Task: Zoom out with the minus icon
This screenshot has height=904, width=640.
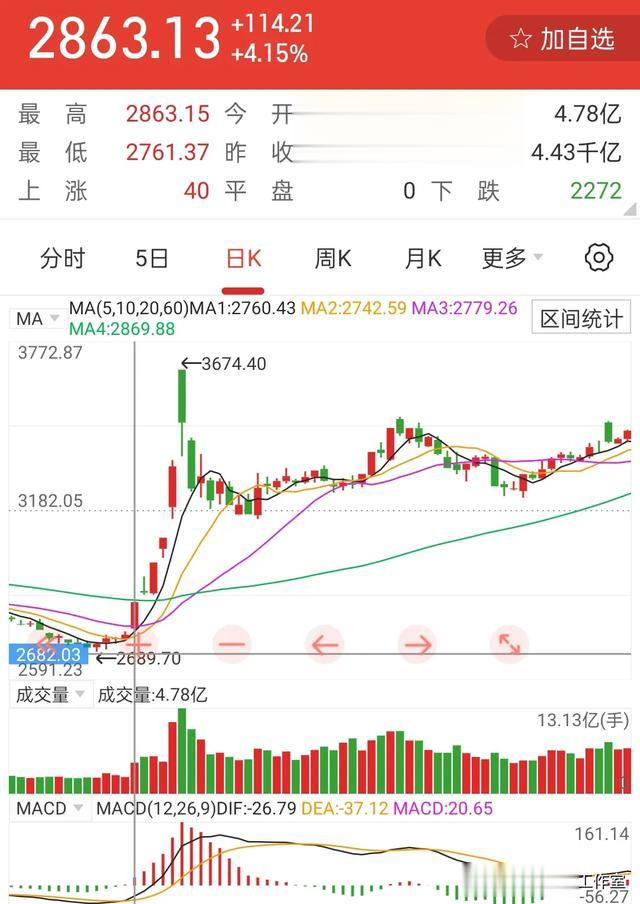Action: [x=230, y=644]
